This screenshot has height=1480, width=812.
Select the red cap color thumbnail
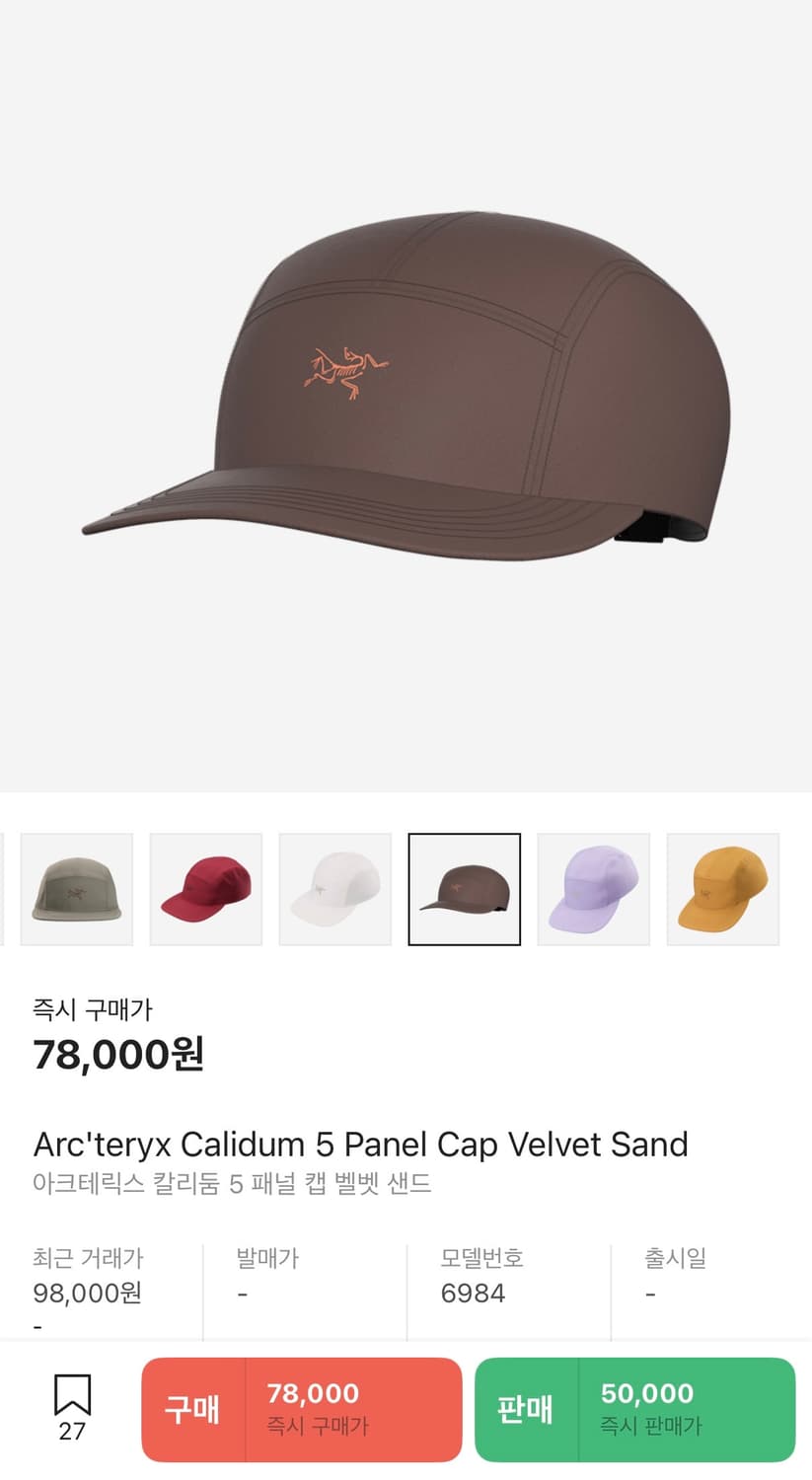point(206,889)
